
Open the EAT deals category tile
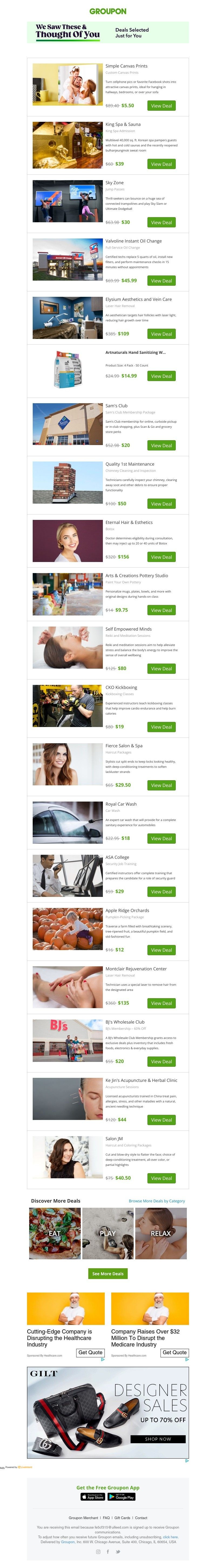click(55, 1234)
